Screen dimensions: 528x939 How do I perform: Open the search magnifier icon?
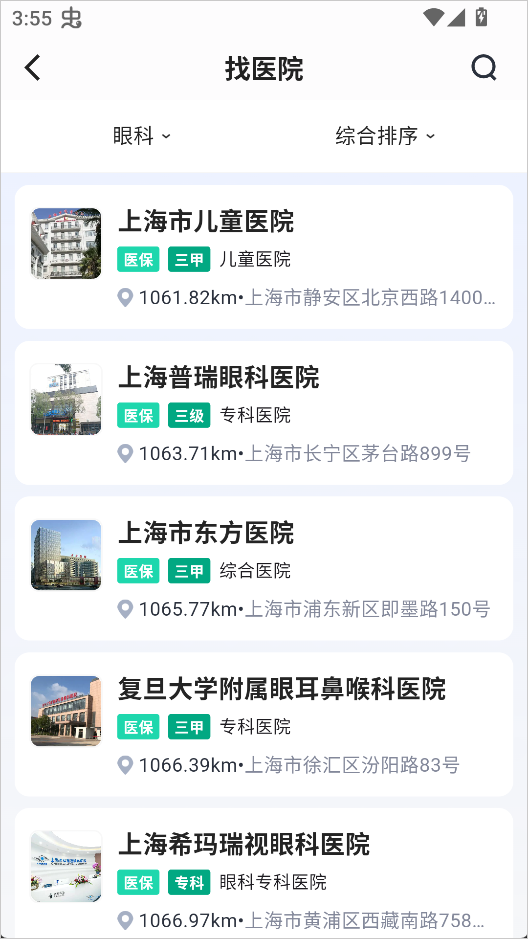484,68
